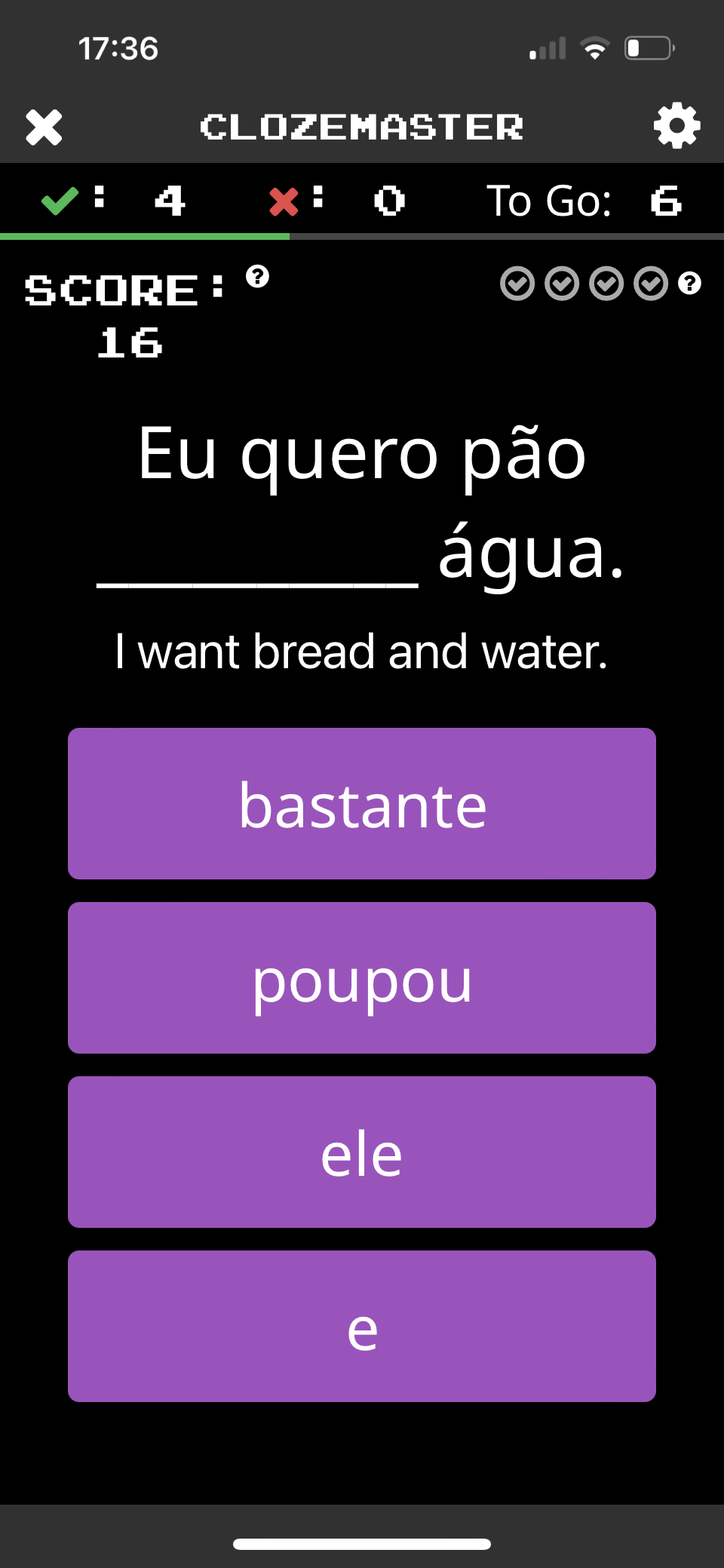
Task: Answer with the word 'e'
Action: tap(362, 1326)
